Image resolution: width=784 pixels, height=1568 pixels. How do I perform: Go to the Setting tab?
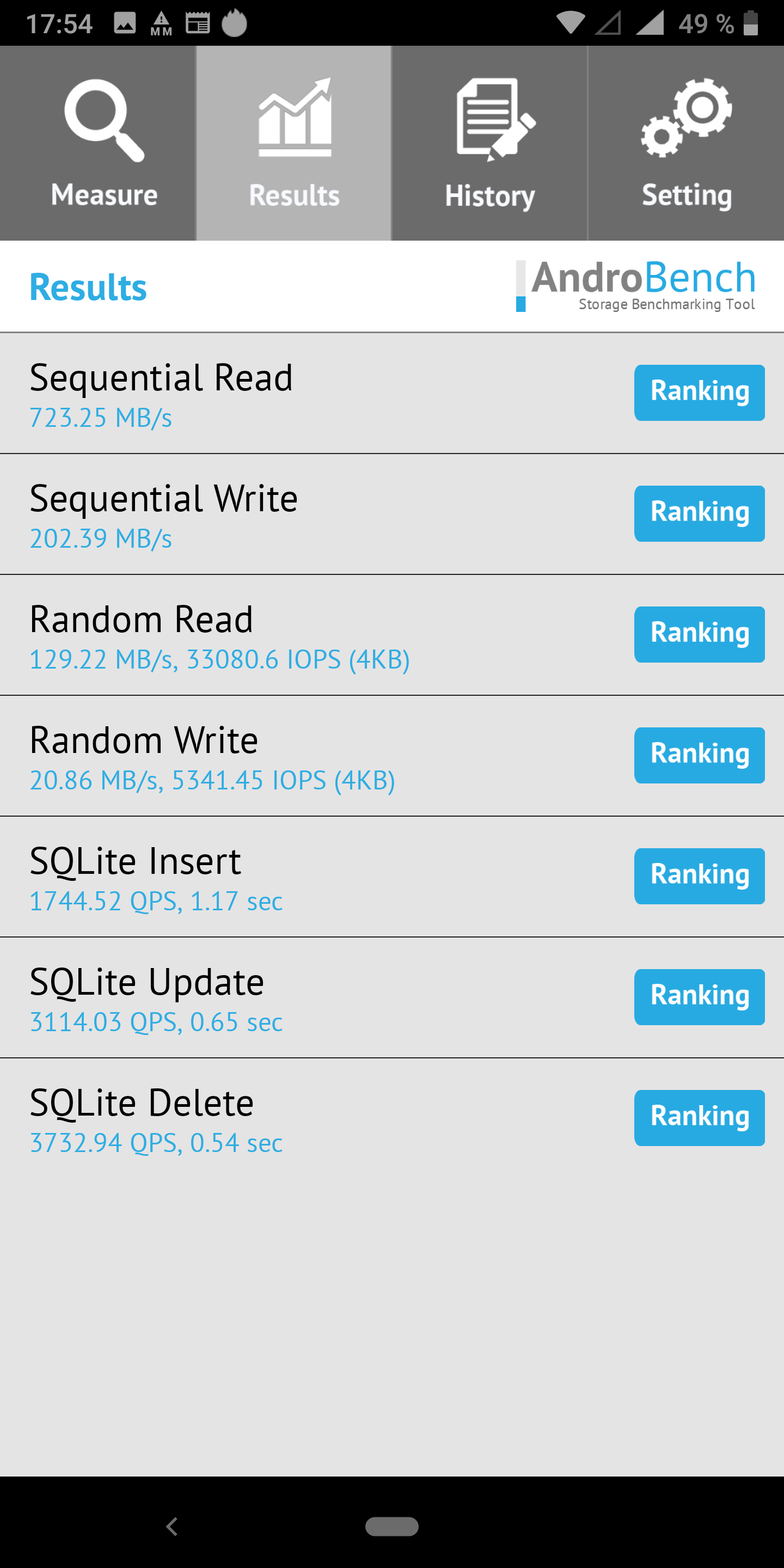(x=686, y=143)
